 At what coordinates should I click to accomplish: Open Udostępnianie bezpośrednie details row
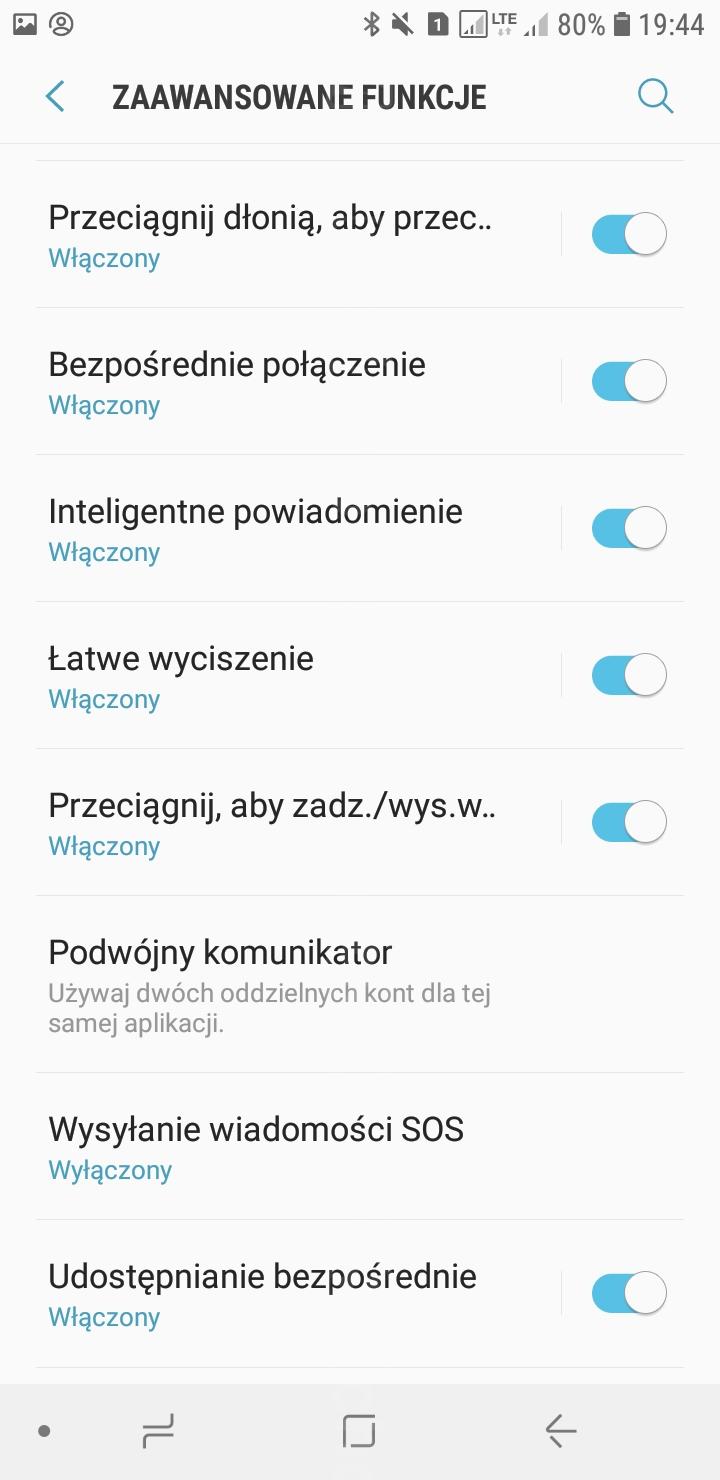(x=298, y=1293)
